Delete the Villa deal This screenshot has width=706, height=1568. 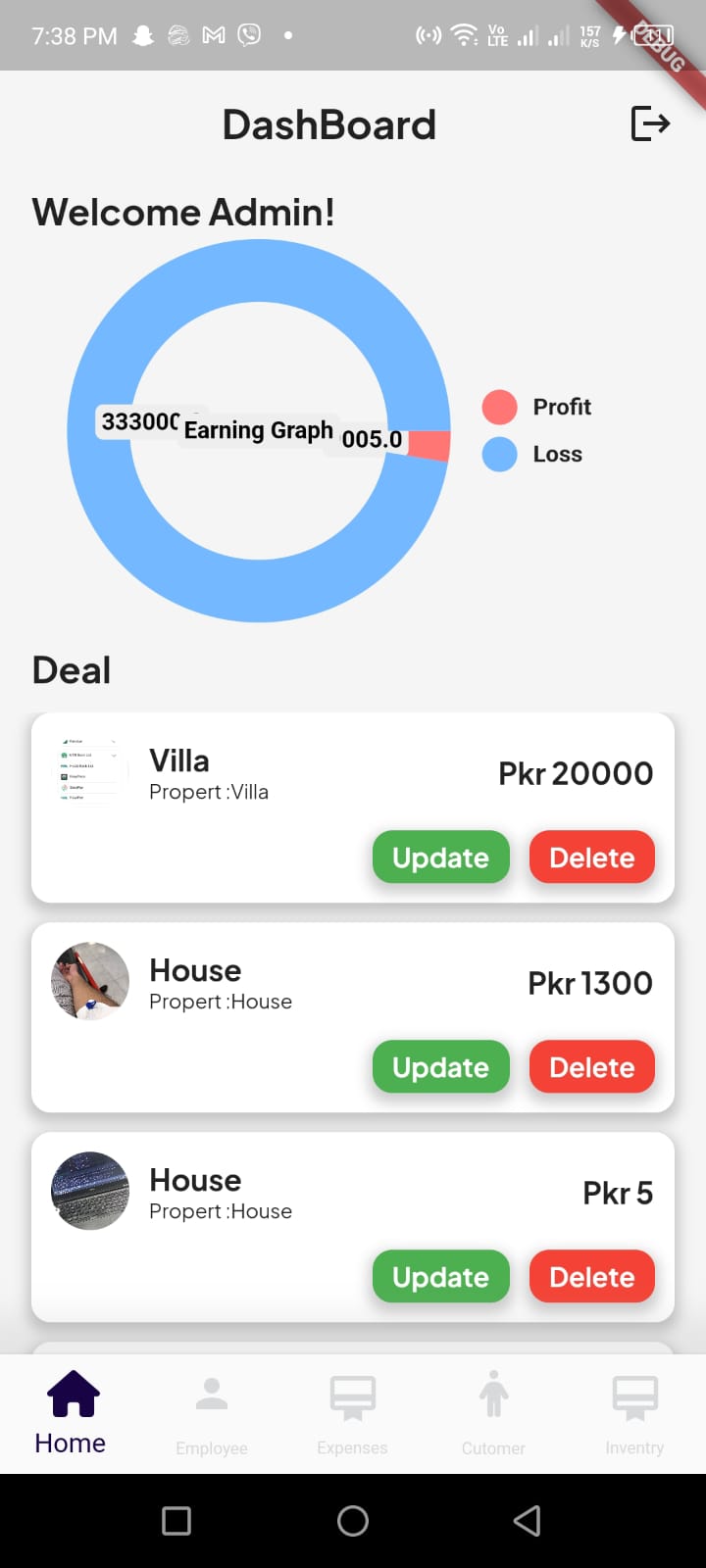point(592,857)
